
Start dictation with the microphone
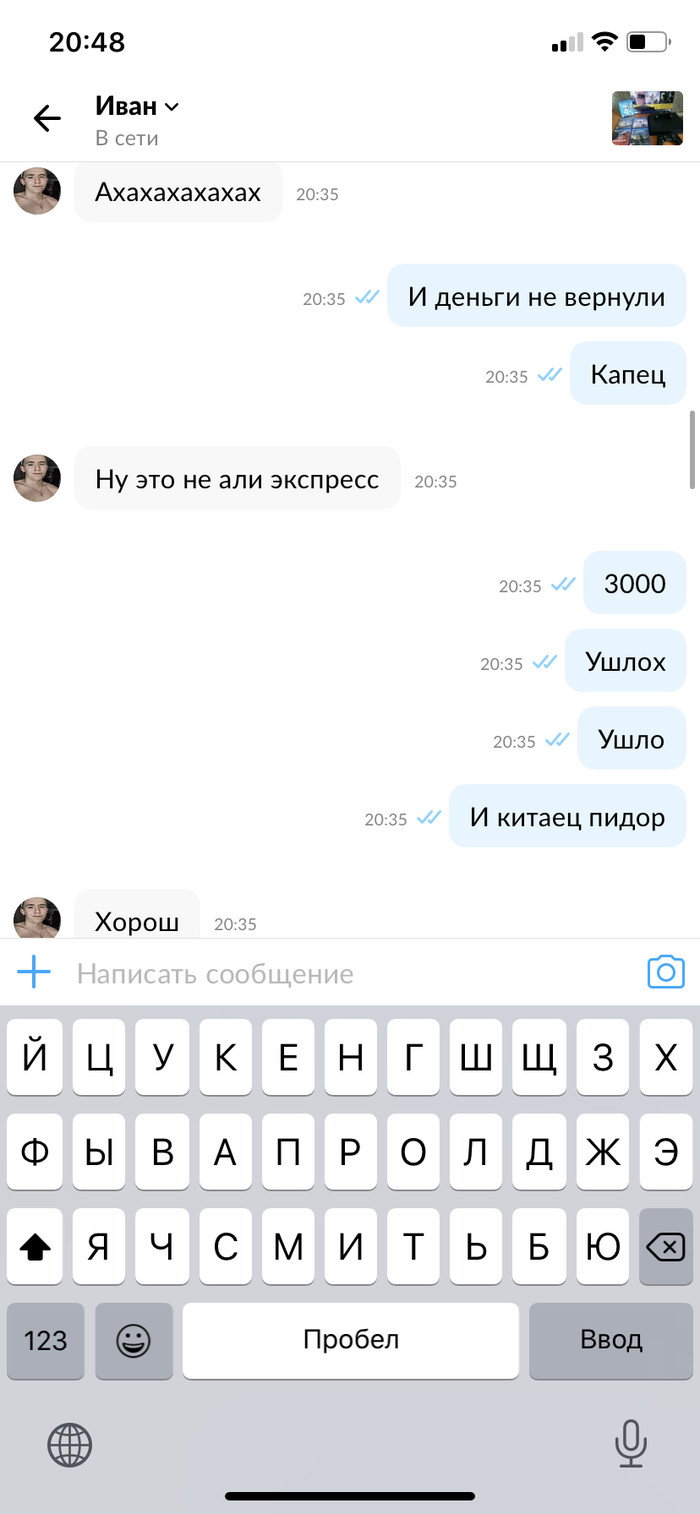pos(630,1445)
